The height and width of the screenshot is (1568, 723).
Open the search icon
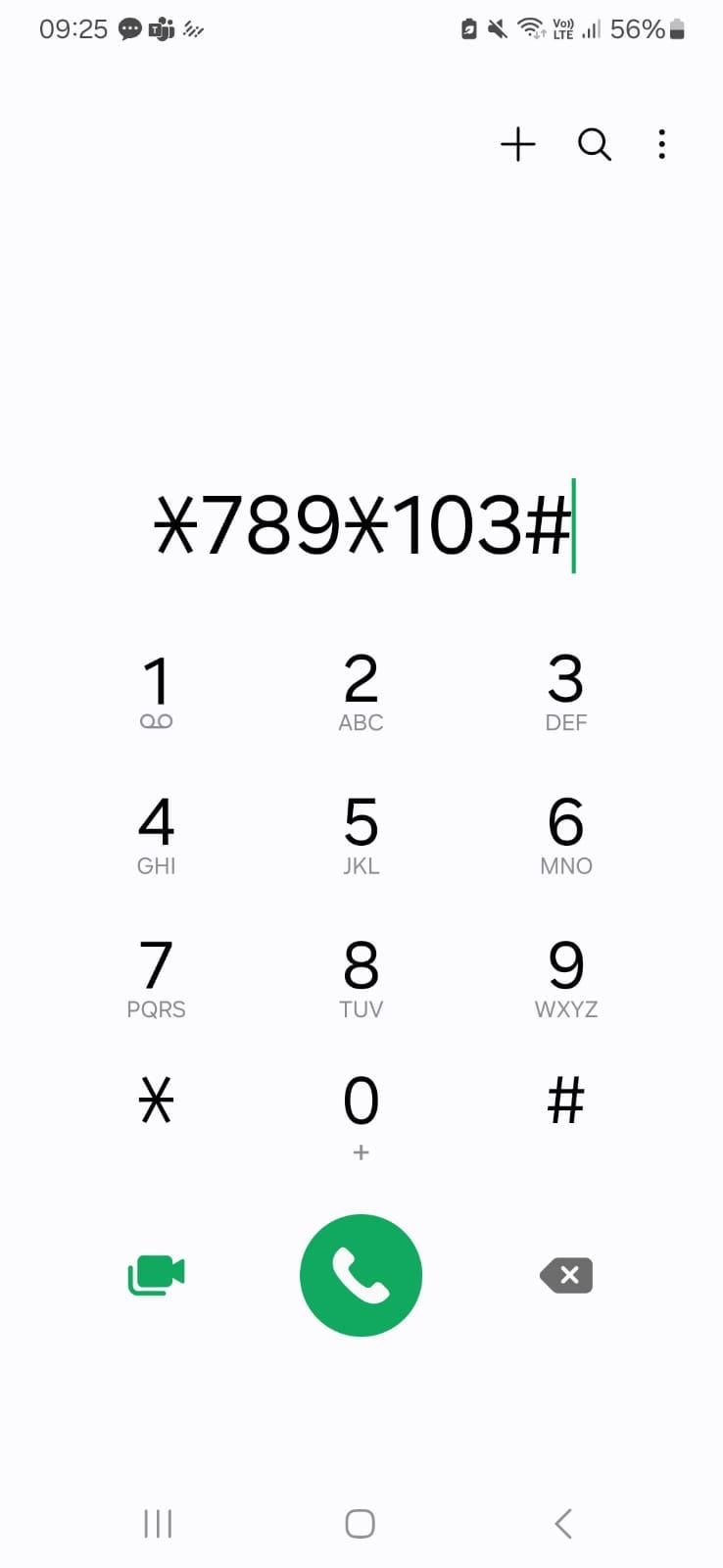(x=594, y=145)
